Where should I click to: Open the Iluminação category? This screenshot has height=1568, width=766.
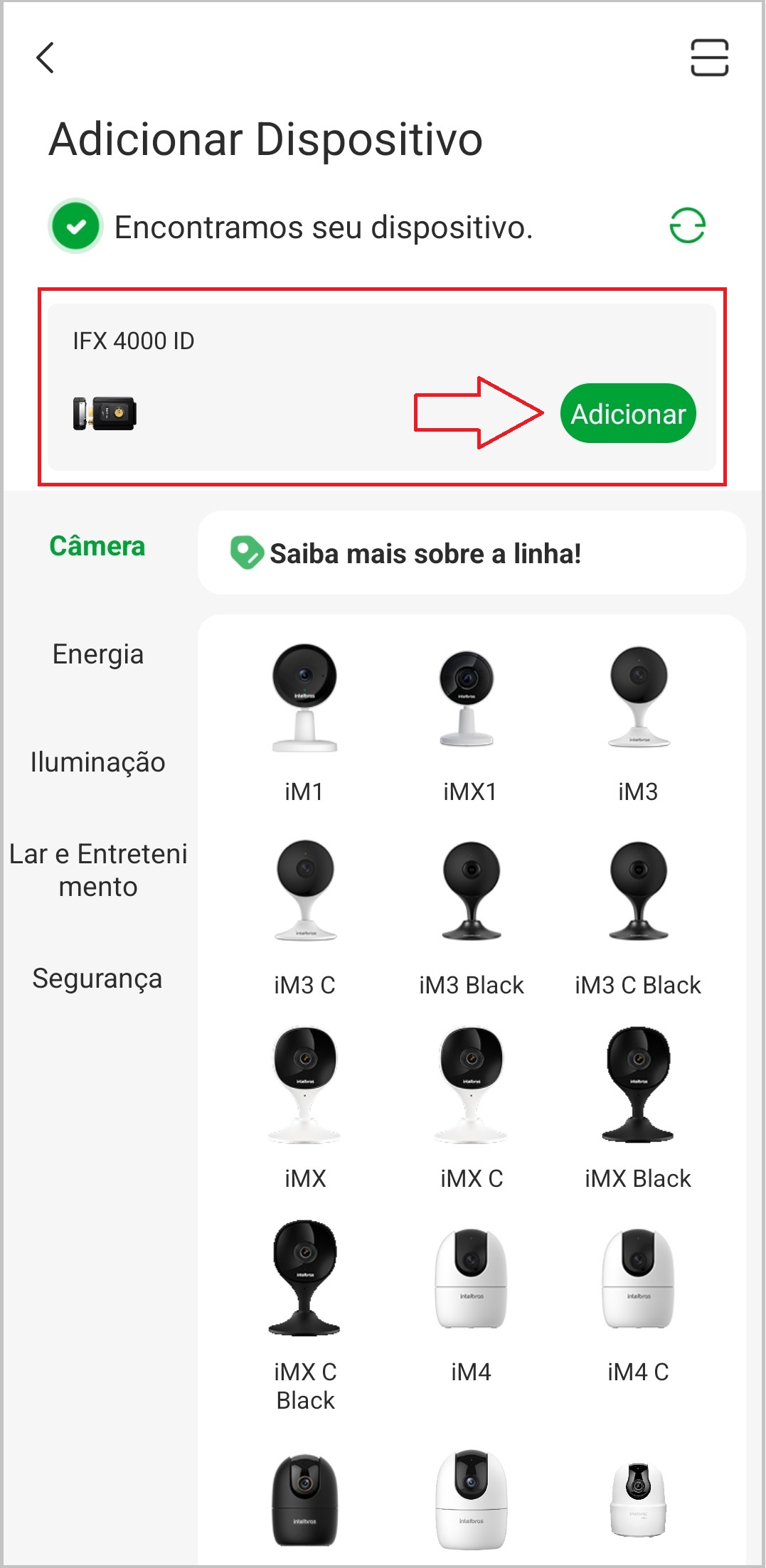click(98, 762)
